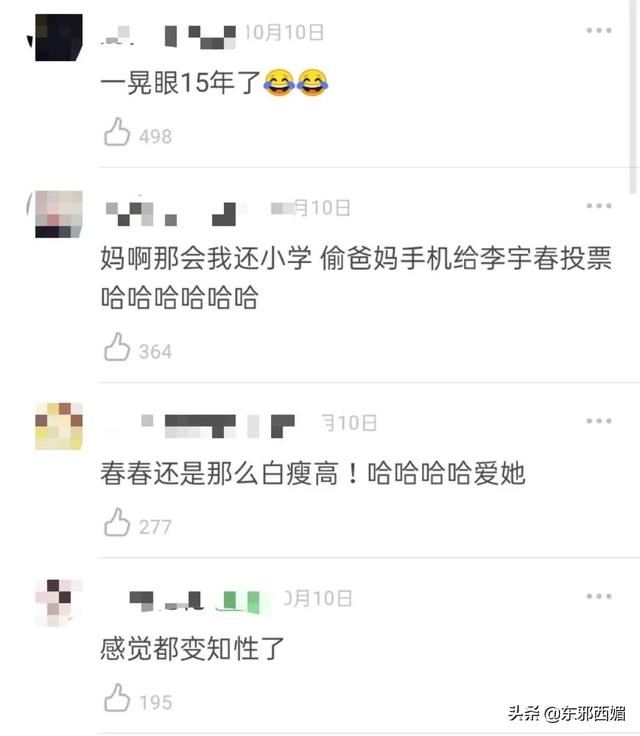Image resolution: width=640 pixels, height=736 pixels.
Task: Open more options for the "春春还是那么白瘦高" comment
Action: [x=598, y=421]
